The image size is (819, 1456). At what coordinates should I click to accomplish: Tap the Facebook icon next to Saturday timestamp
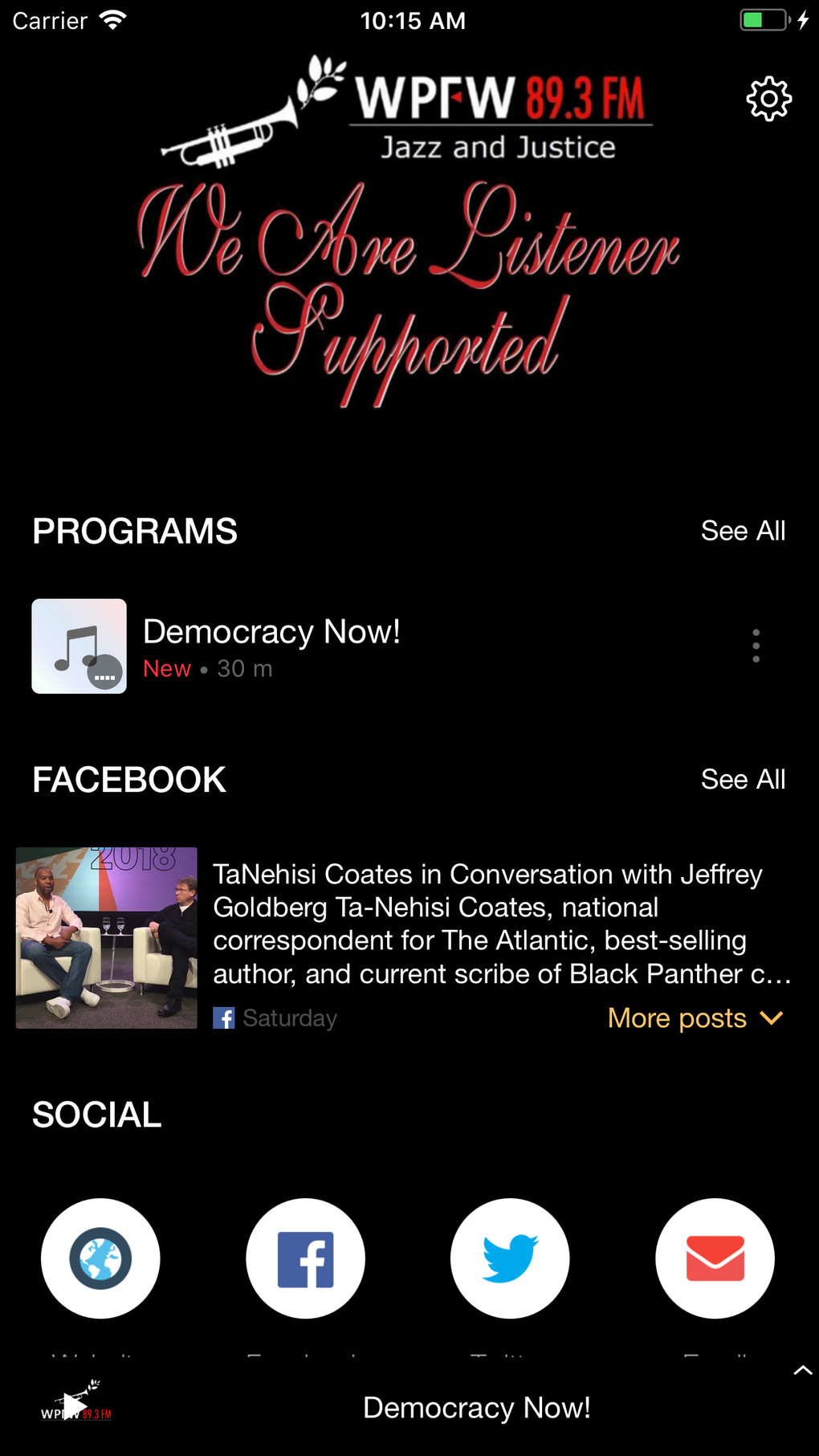tap(222, 1018)
